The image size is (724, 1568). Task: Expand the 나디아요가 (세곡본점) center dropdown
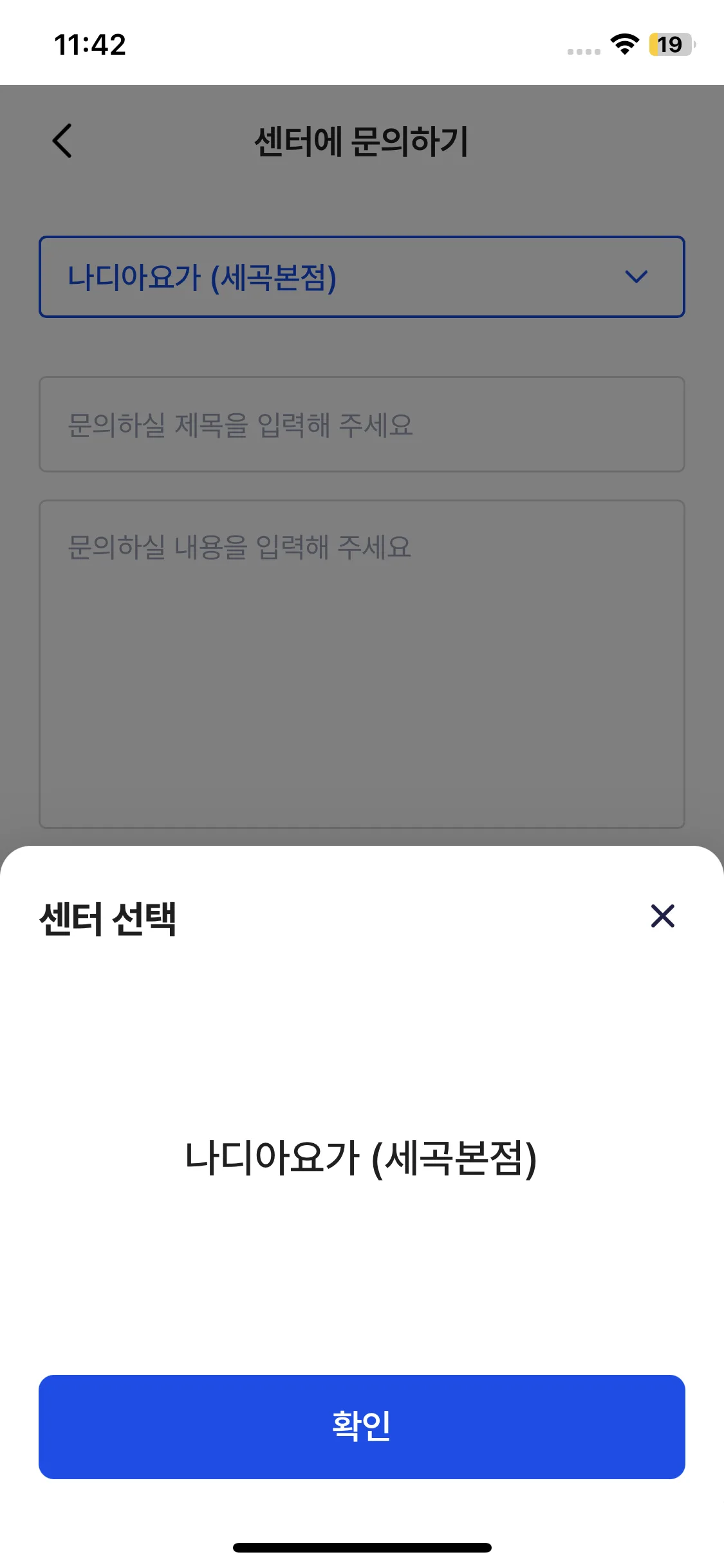[362, 277]
